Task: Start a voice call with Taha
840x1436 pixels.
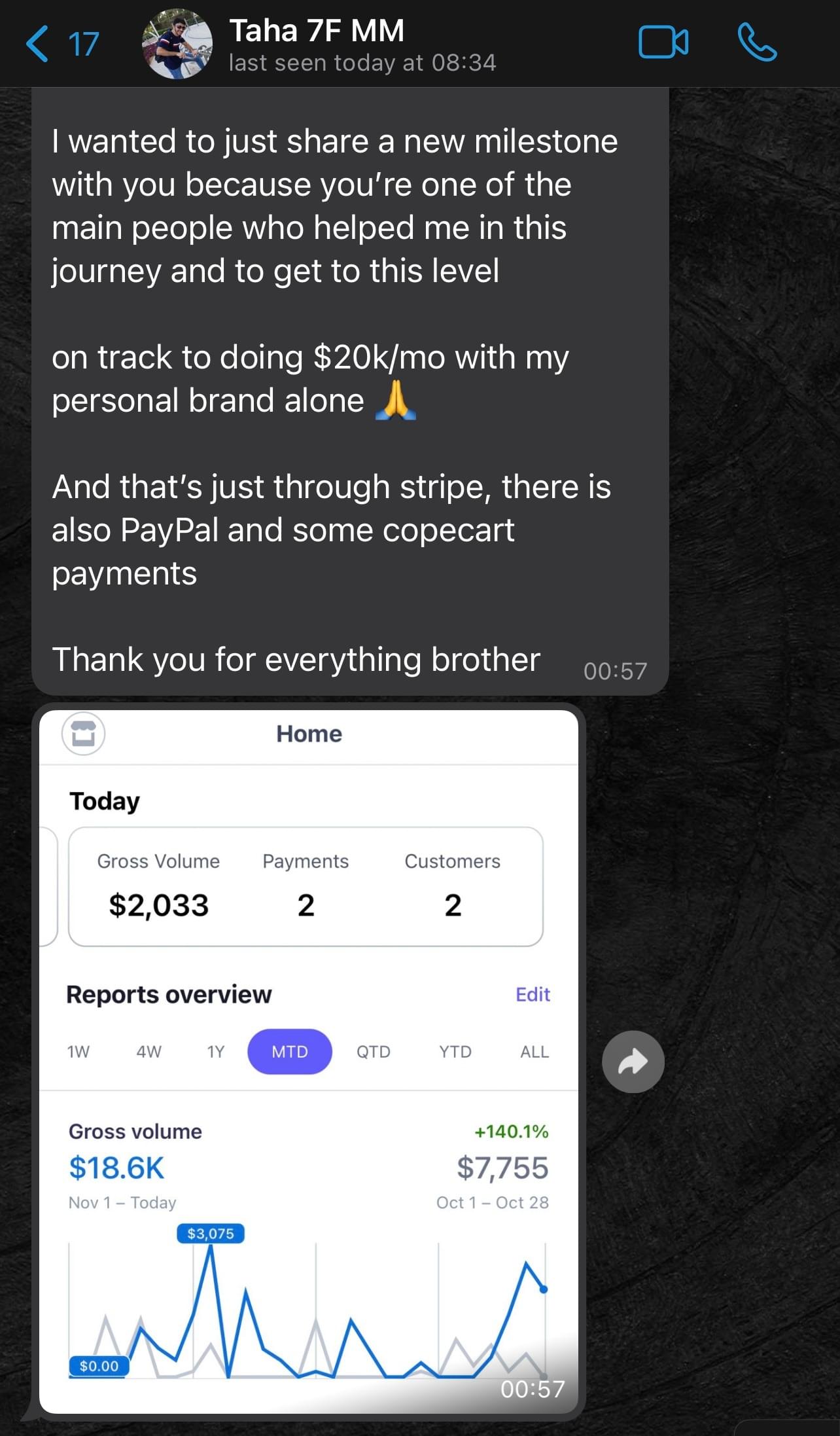Action: click(757, 43)
